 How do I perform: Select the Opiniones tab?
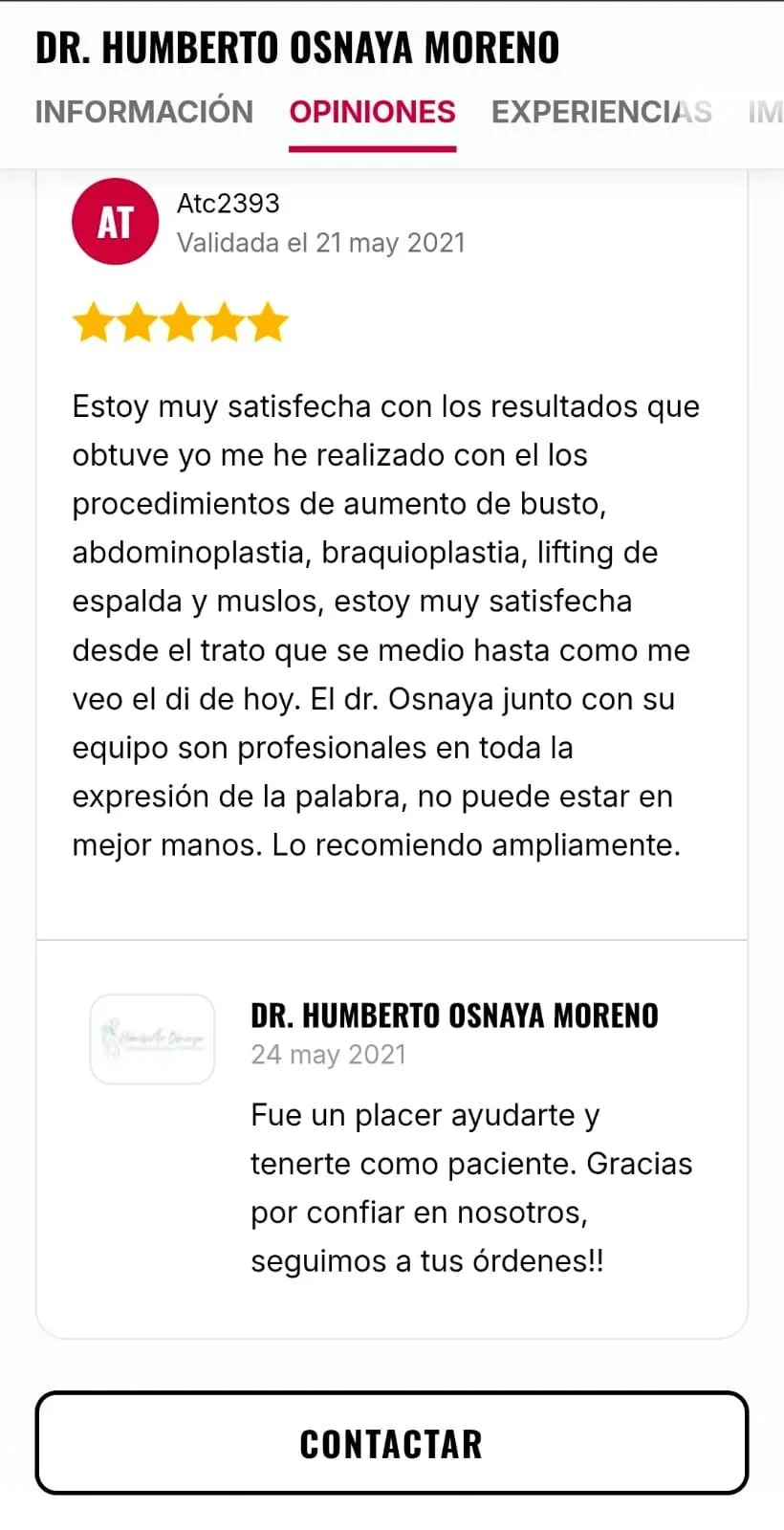point(373,112)
